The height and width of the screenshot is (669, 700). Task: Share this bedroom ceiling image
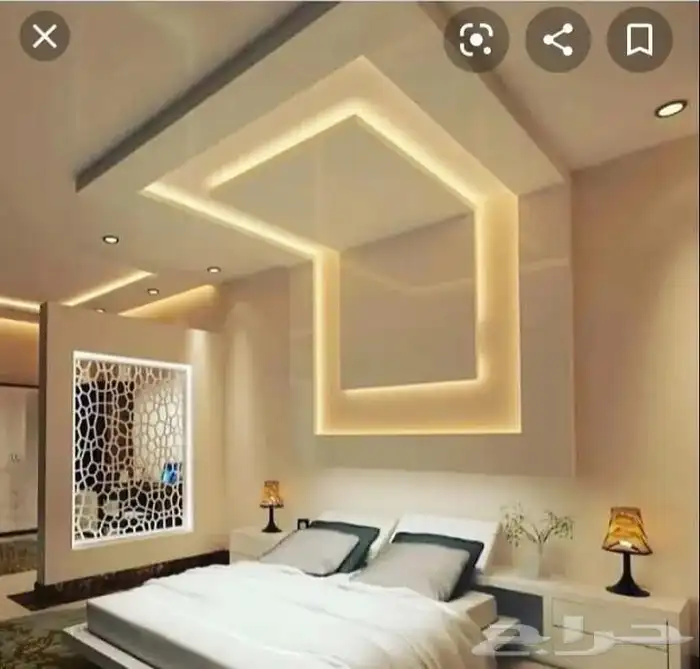click(x=558, y=40)
